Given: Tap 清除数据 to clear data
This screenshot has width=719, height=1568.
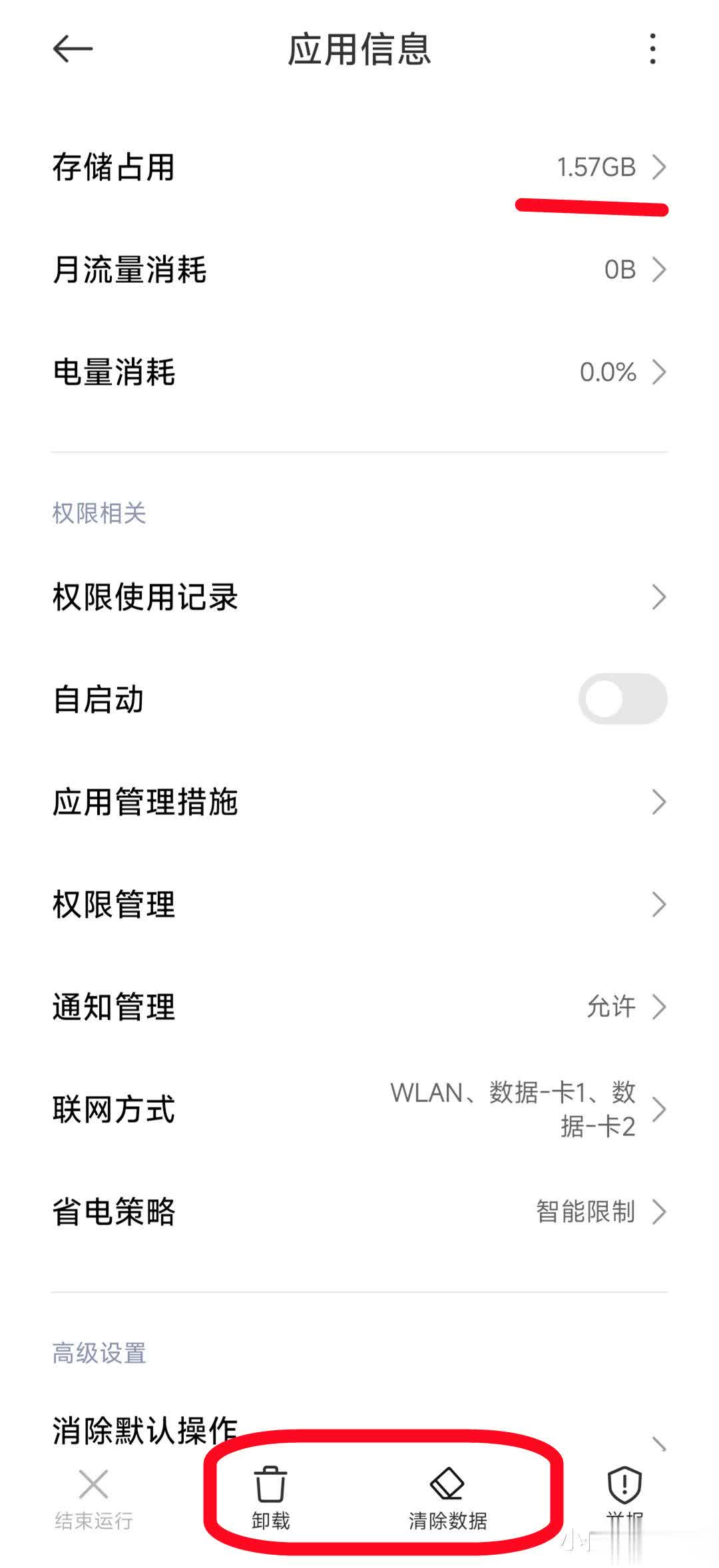Looking at the screenshot, I should coord(447,1500).
